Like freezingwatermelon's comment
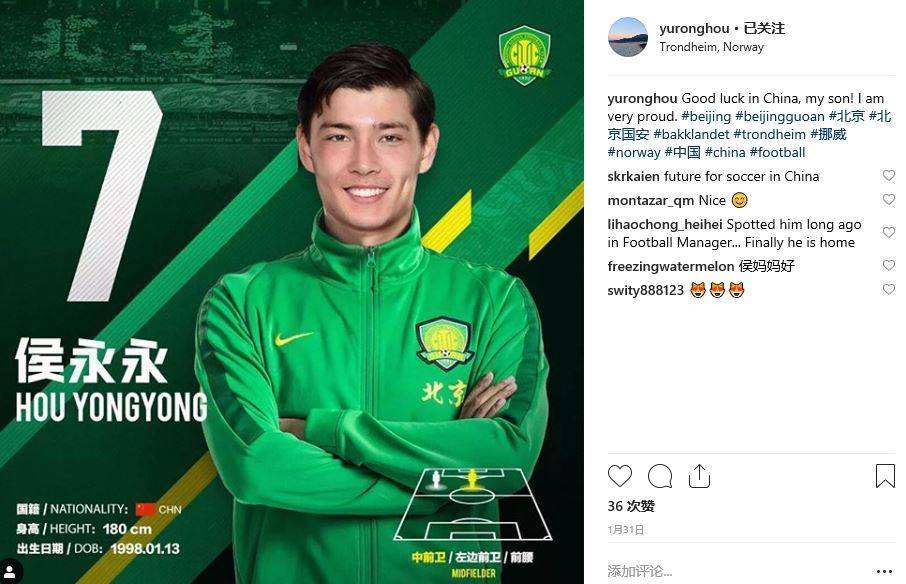 pos(888,266)
